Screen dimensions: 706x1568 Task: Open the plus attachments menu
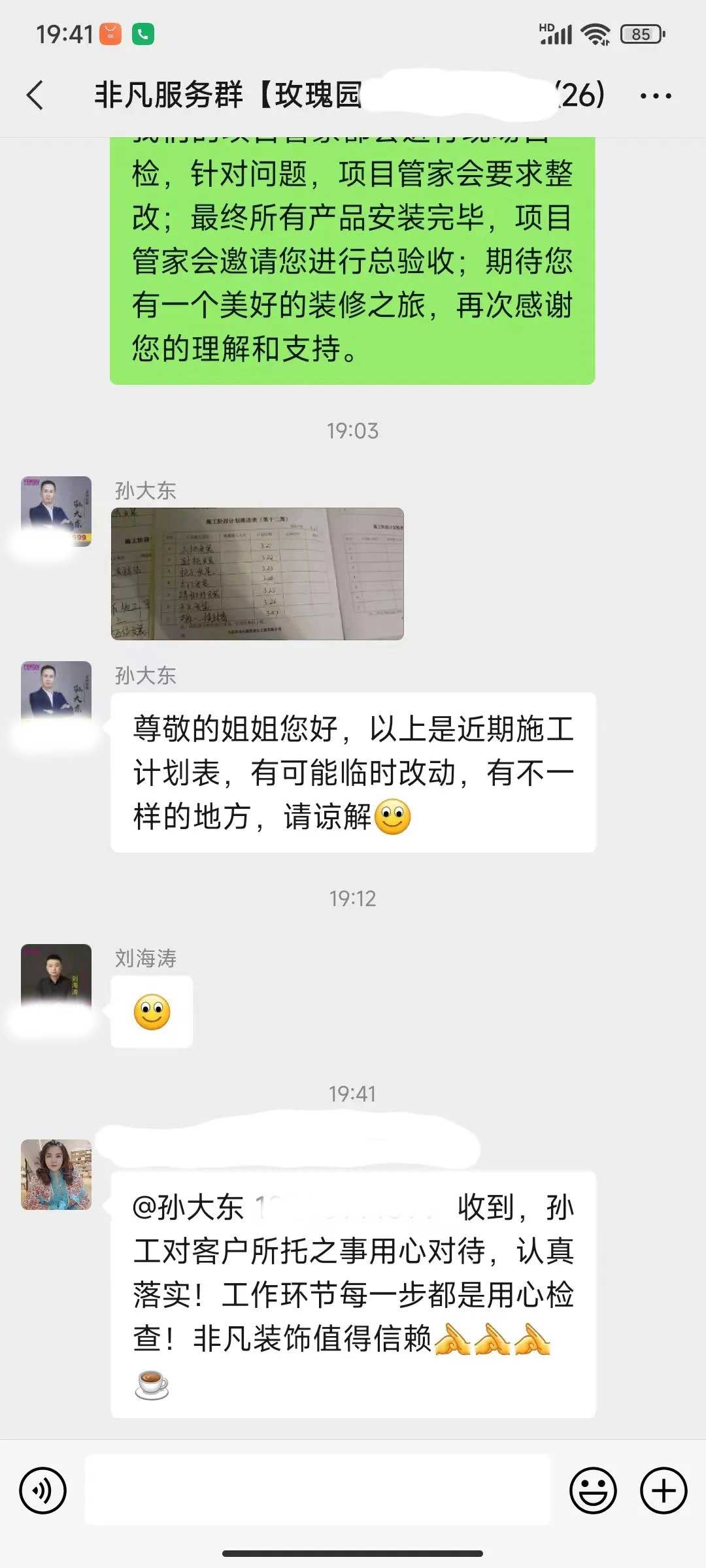[663, 1491]
